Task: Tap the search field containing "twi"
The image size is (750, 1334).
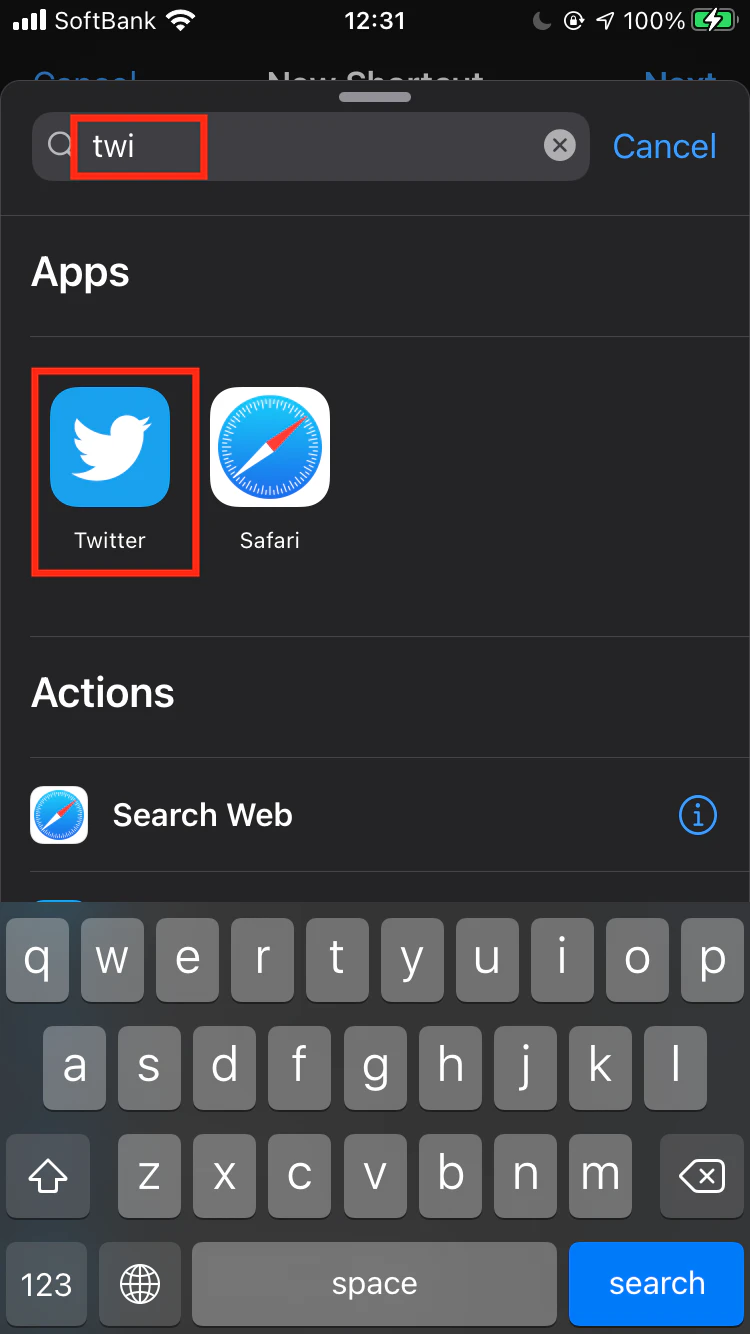Action: tap(300, 147)
